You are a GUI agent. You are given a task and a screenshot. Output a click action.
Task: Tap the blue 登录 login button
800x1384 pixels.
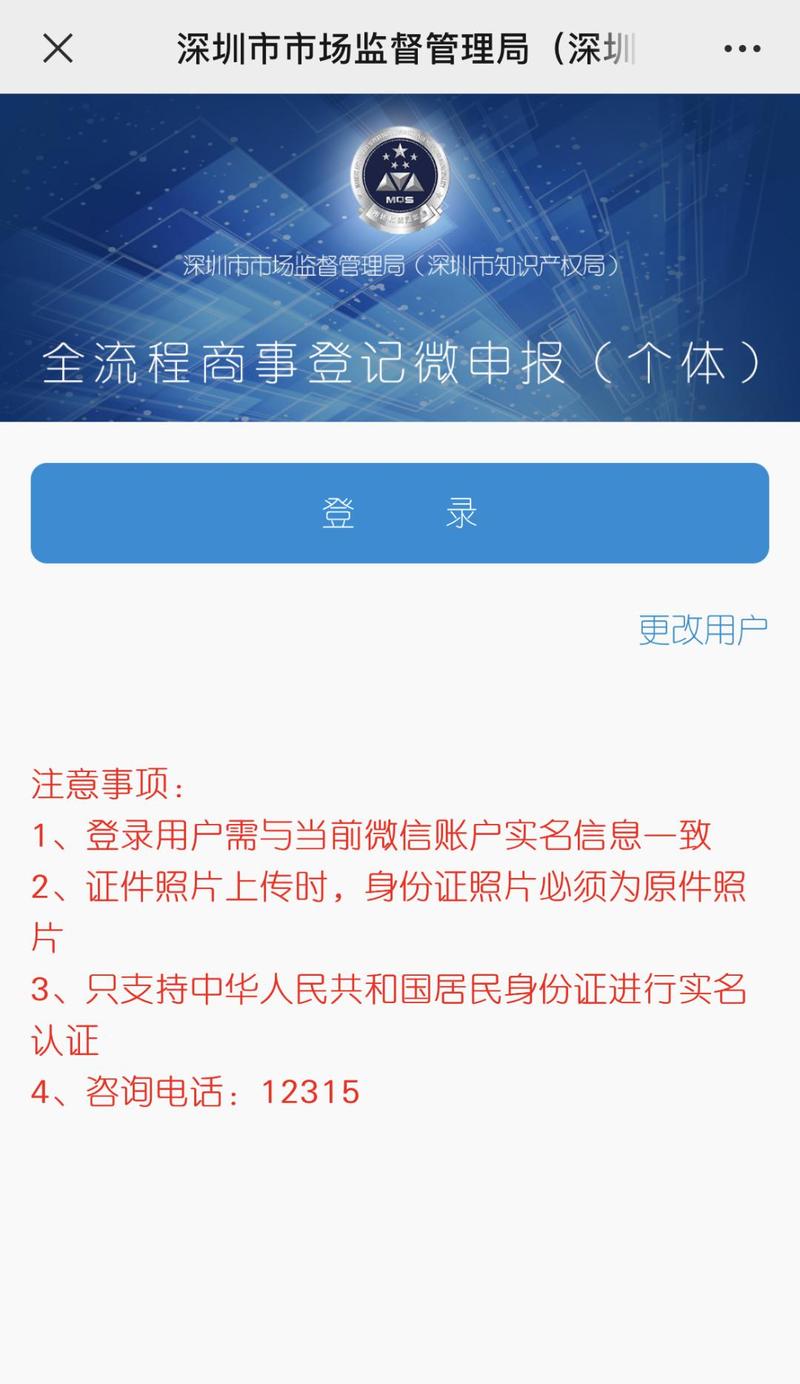click(x=400, y=513)
